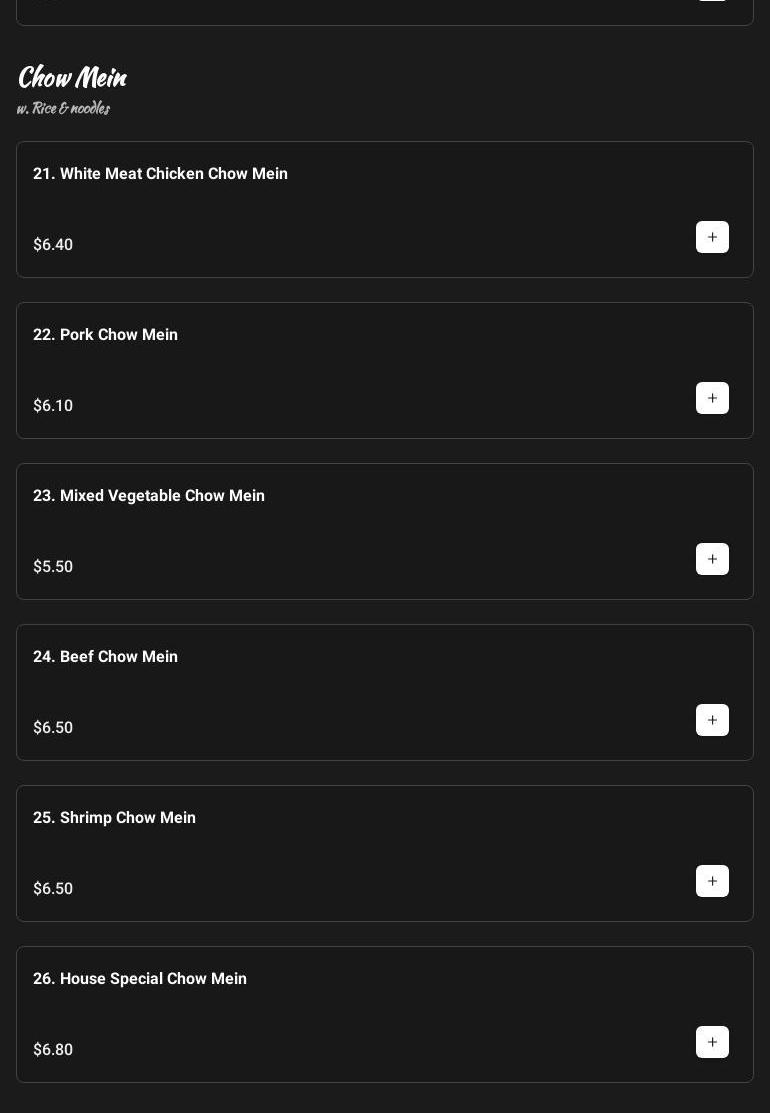Viewport: 770px width, 1113px height.
Task: Add Shrimp Chow Mein using plus button
Action: click(x=712, y=881)
